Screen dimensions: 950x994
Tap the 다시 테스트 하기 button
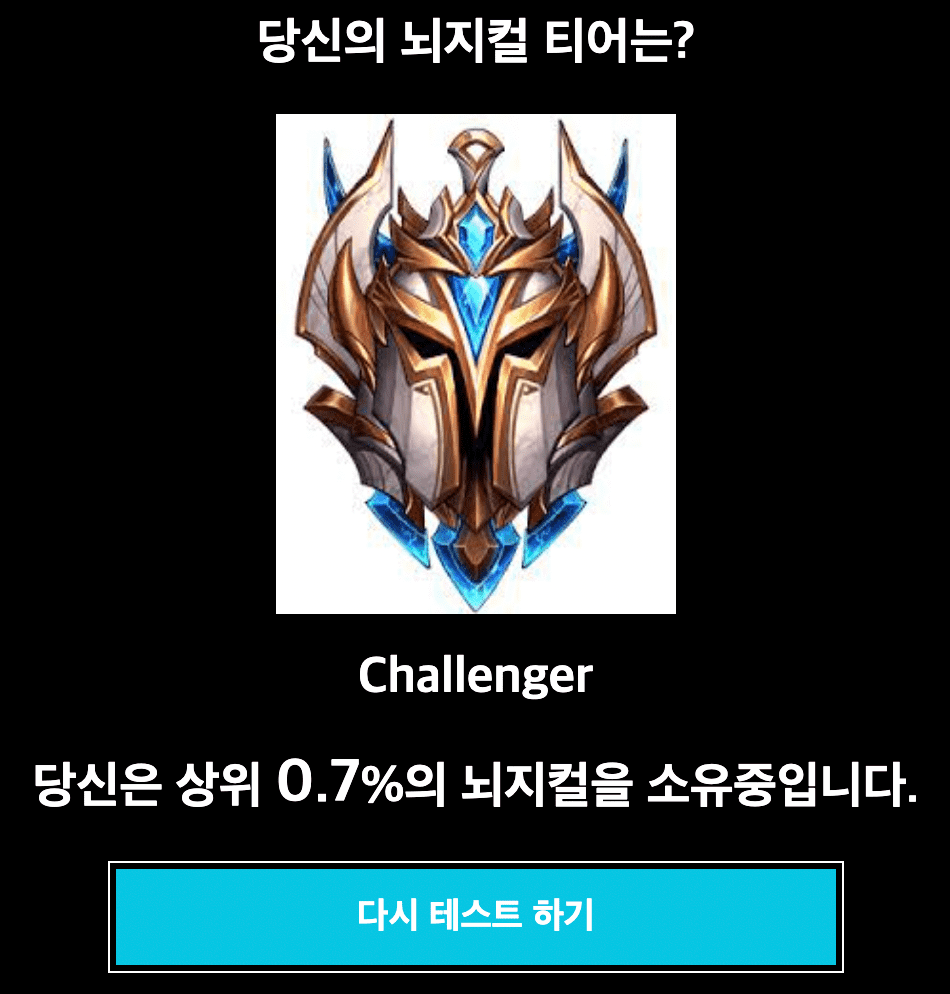(x=475, y=916)
